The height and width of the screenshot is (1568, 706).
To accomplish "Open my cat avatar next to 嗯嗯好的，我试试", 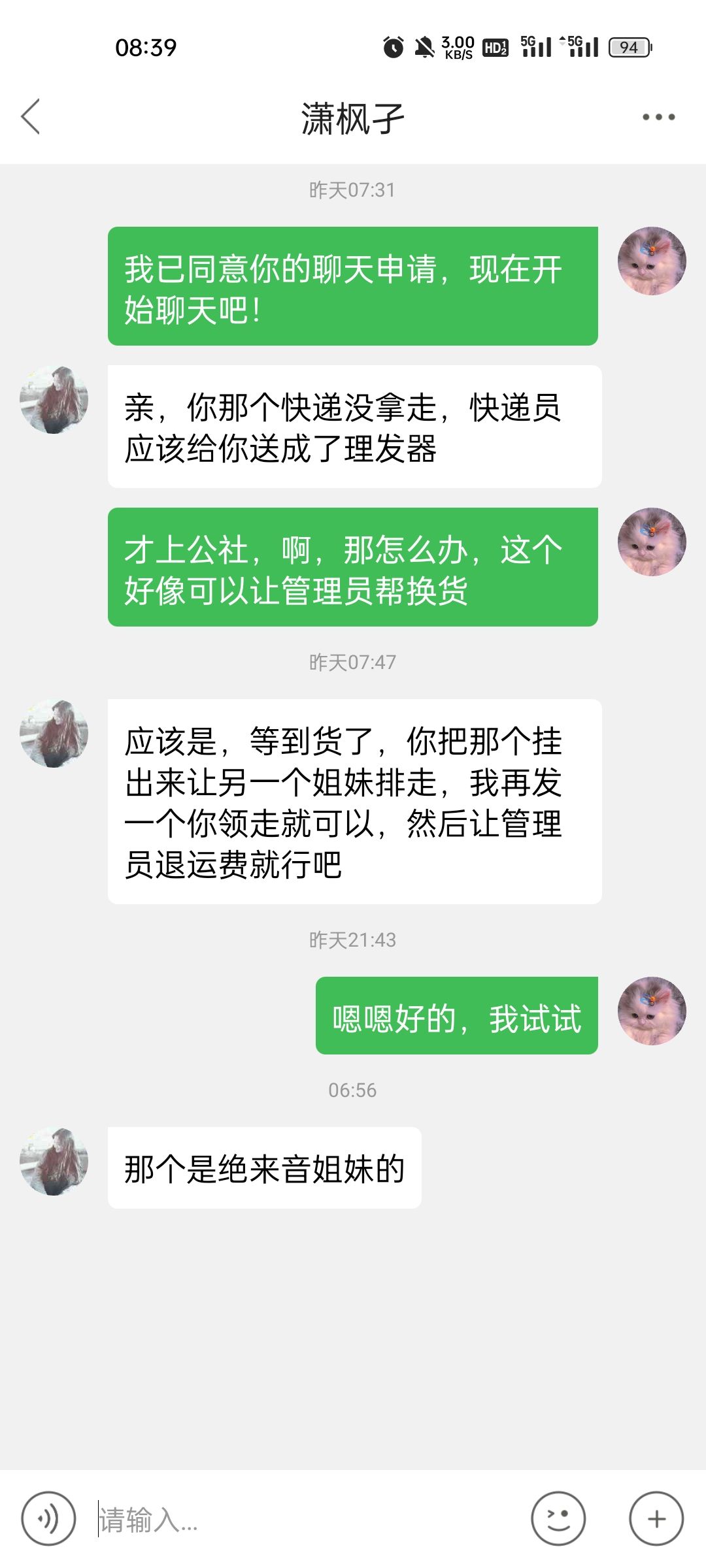I will (x=652, y=1011).
